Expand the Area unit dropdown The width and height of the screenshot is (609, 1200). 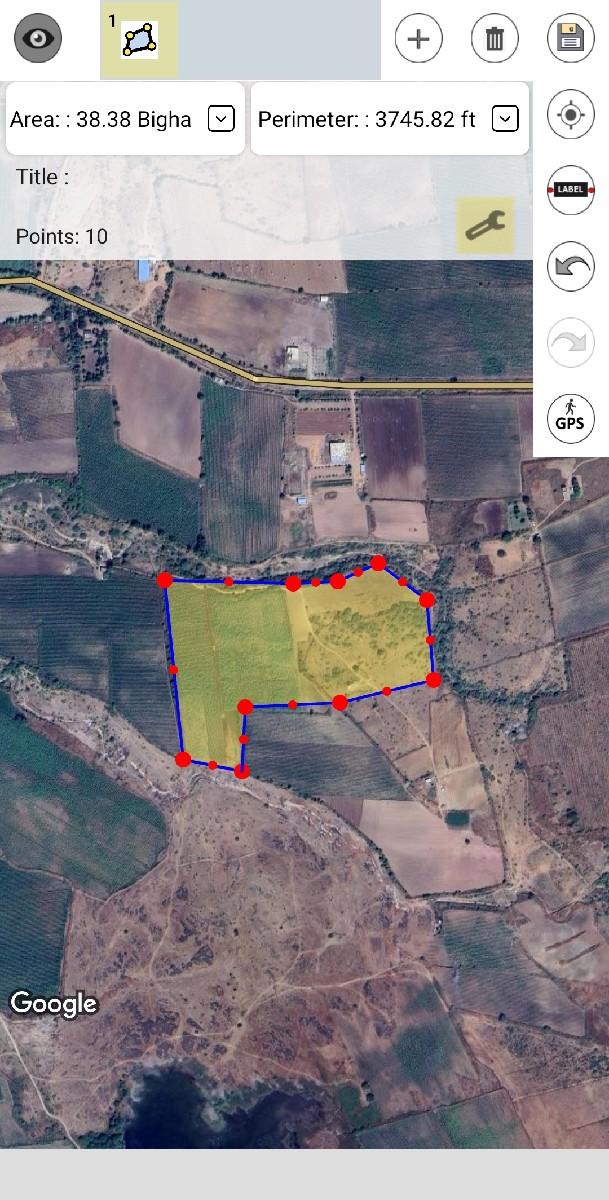(x=220, y=119)
